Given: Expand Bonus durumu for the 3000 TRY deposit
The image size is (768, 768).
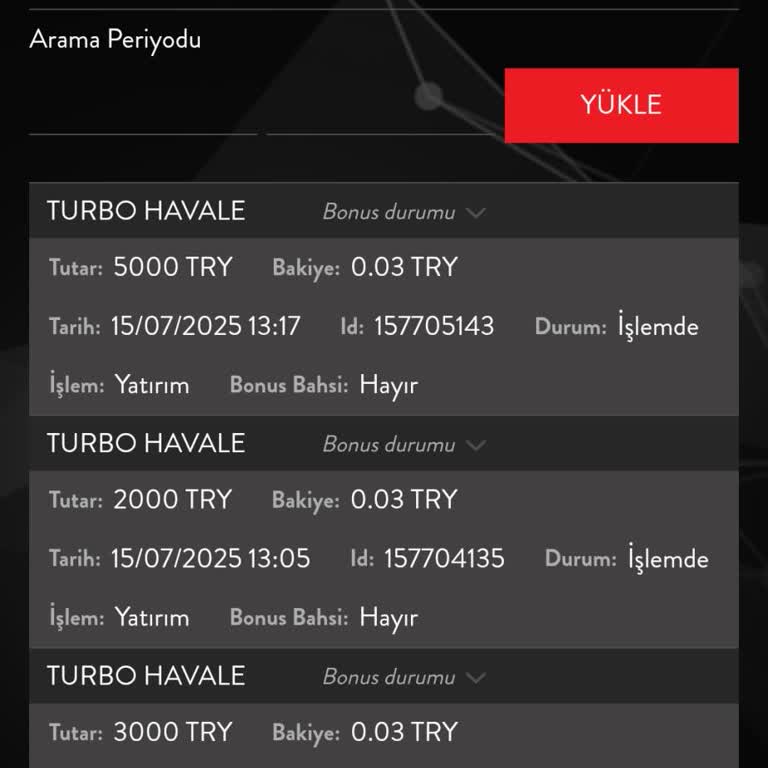Looking at the screenshot, I should [403, 677].
